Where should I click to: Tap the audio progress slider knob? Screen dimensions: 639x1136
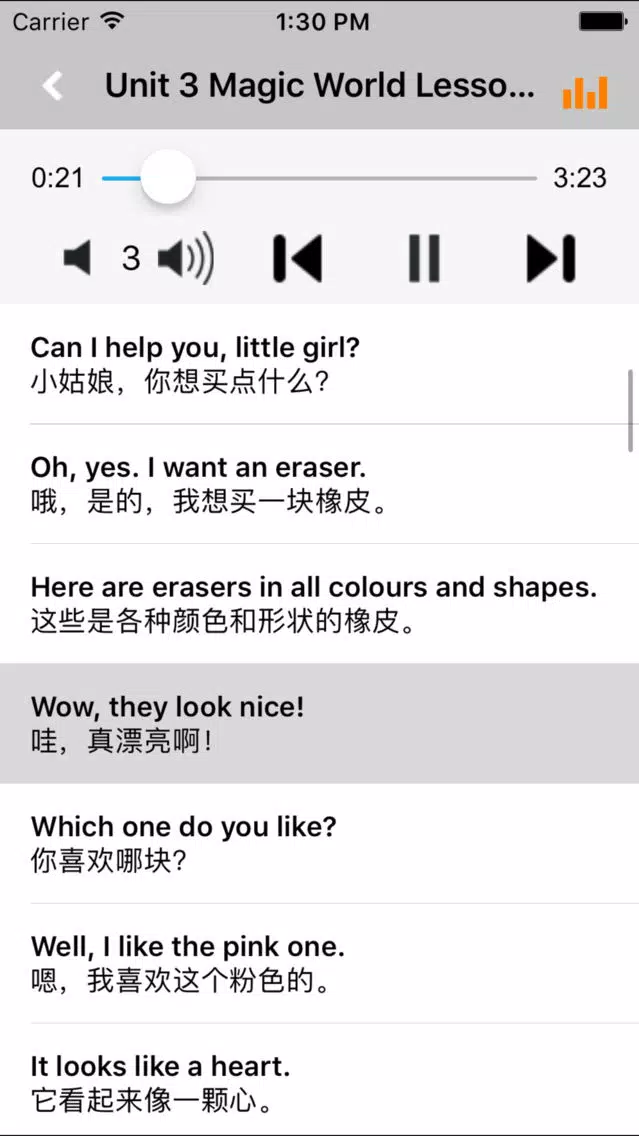coord(168,178)
